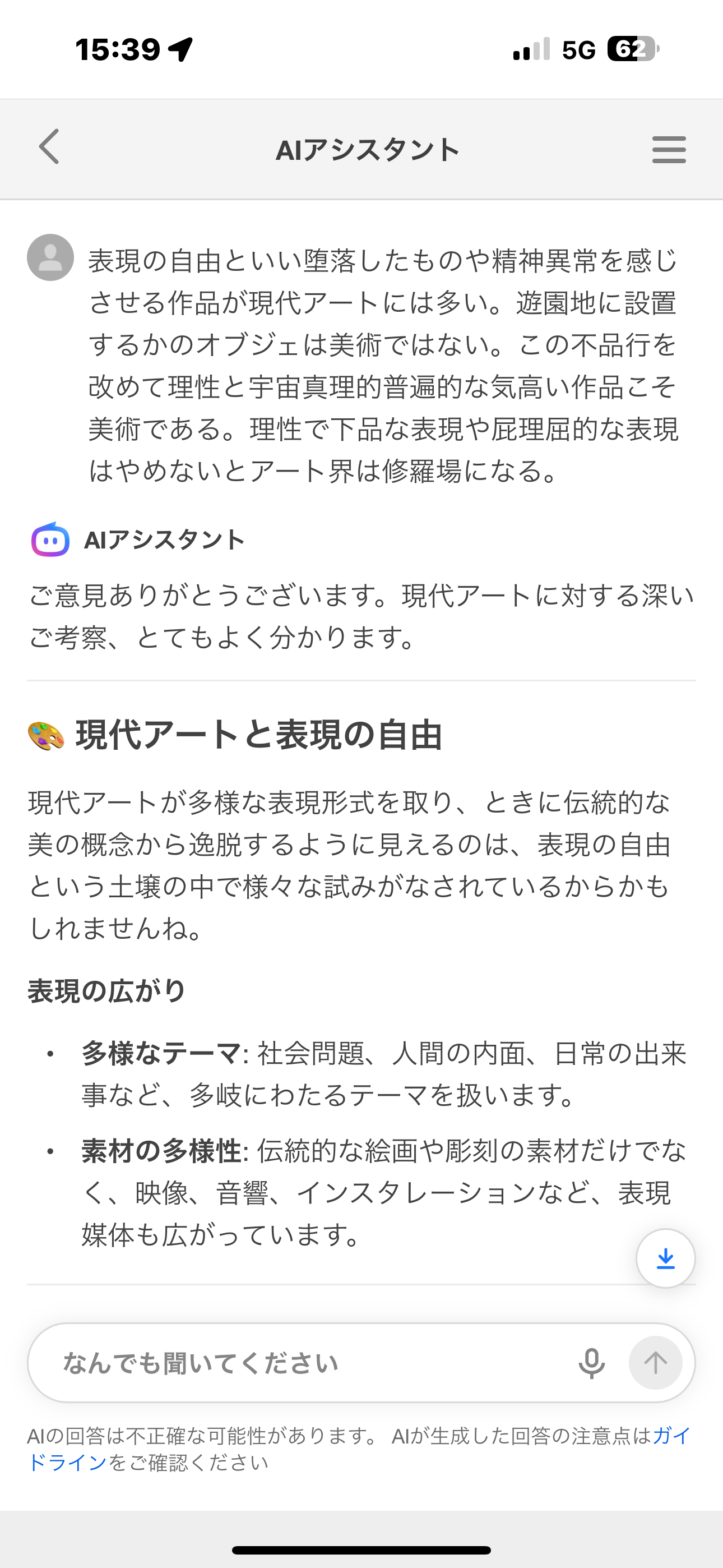Open the hamburger menu
The image size is (723, 1568).
[669, 149]
